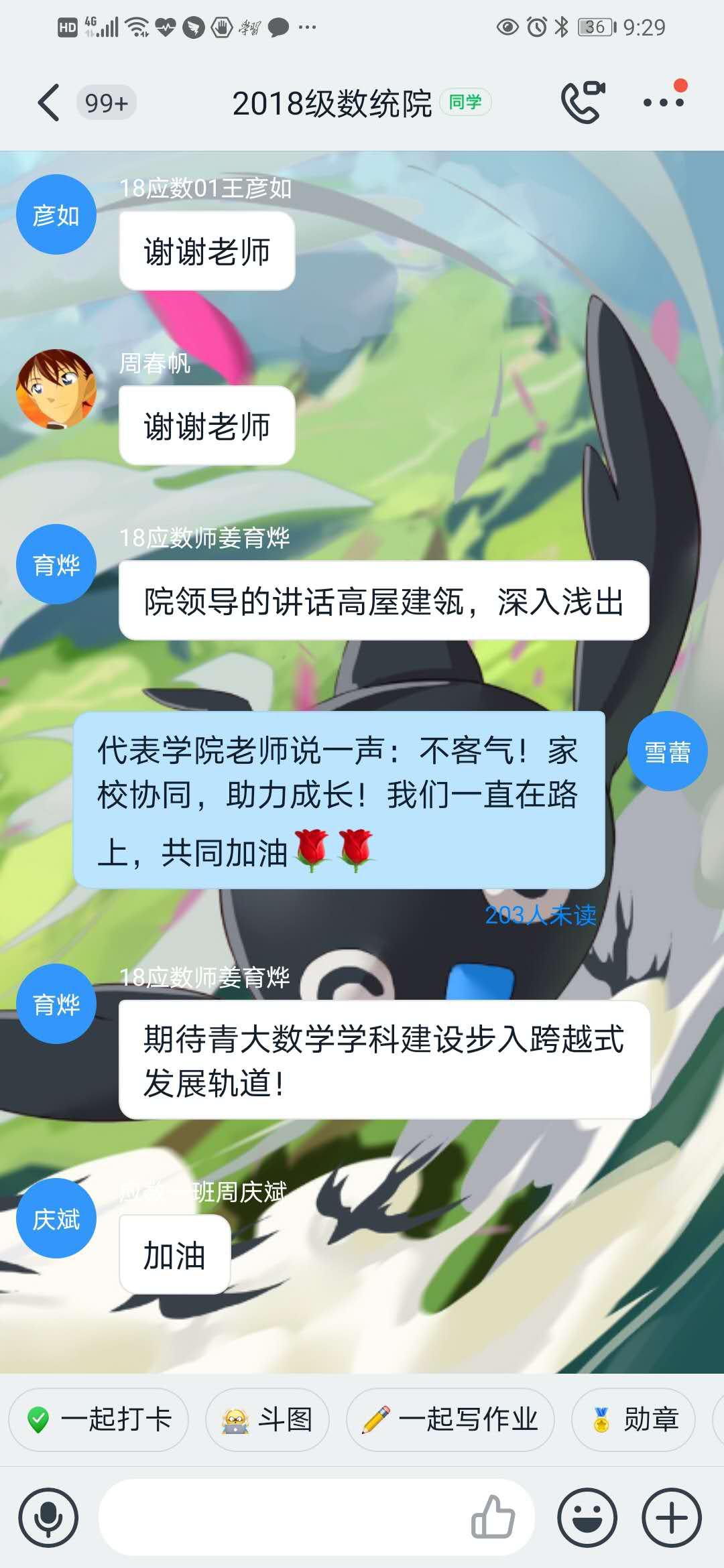Tap the message 期待青大数学学科建设步入跨越式发展轨道
Viewport: 724px width, 1568px height.
(x=384, y=1059)
